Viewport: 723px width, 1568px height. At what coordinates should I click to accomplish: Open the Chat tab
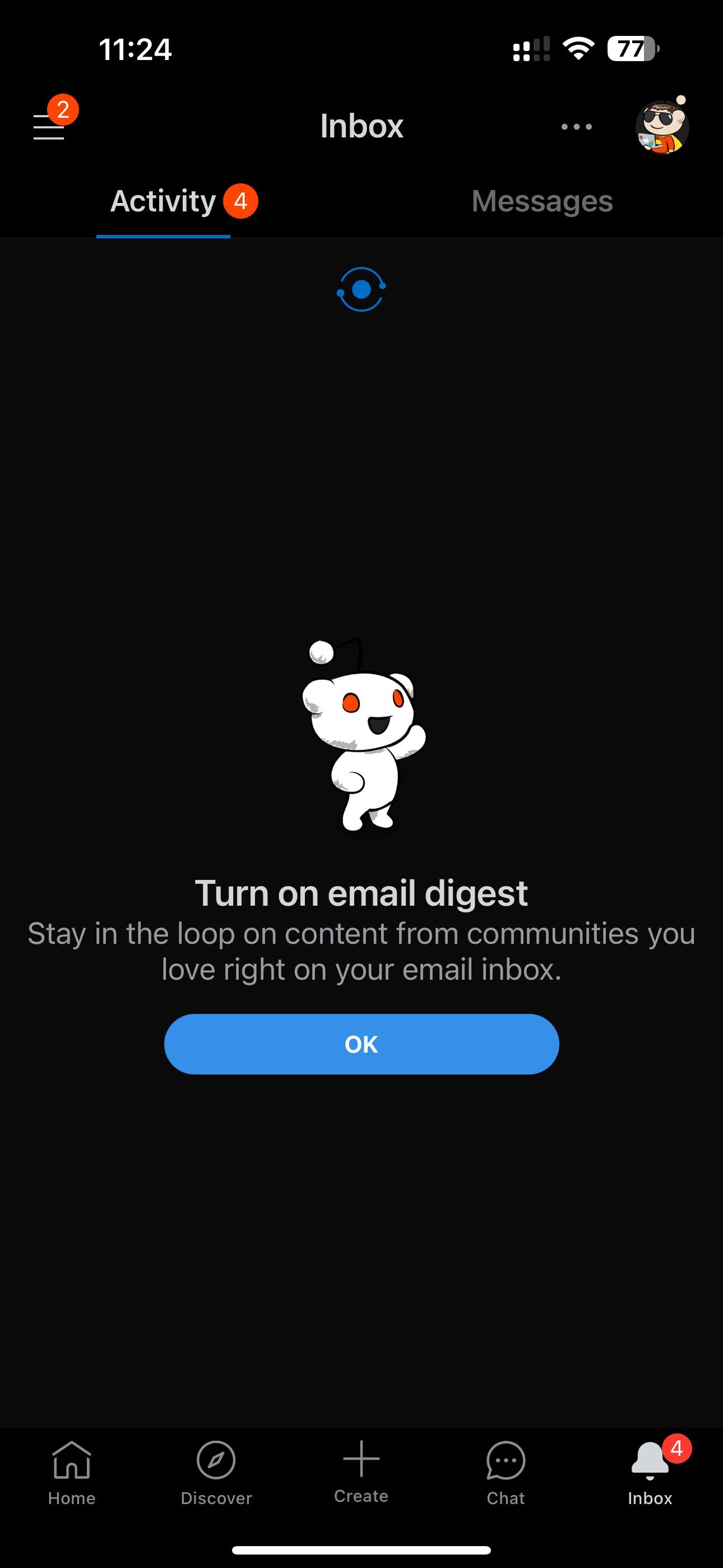[506, 1473]
